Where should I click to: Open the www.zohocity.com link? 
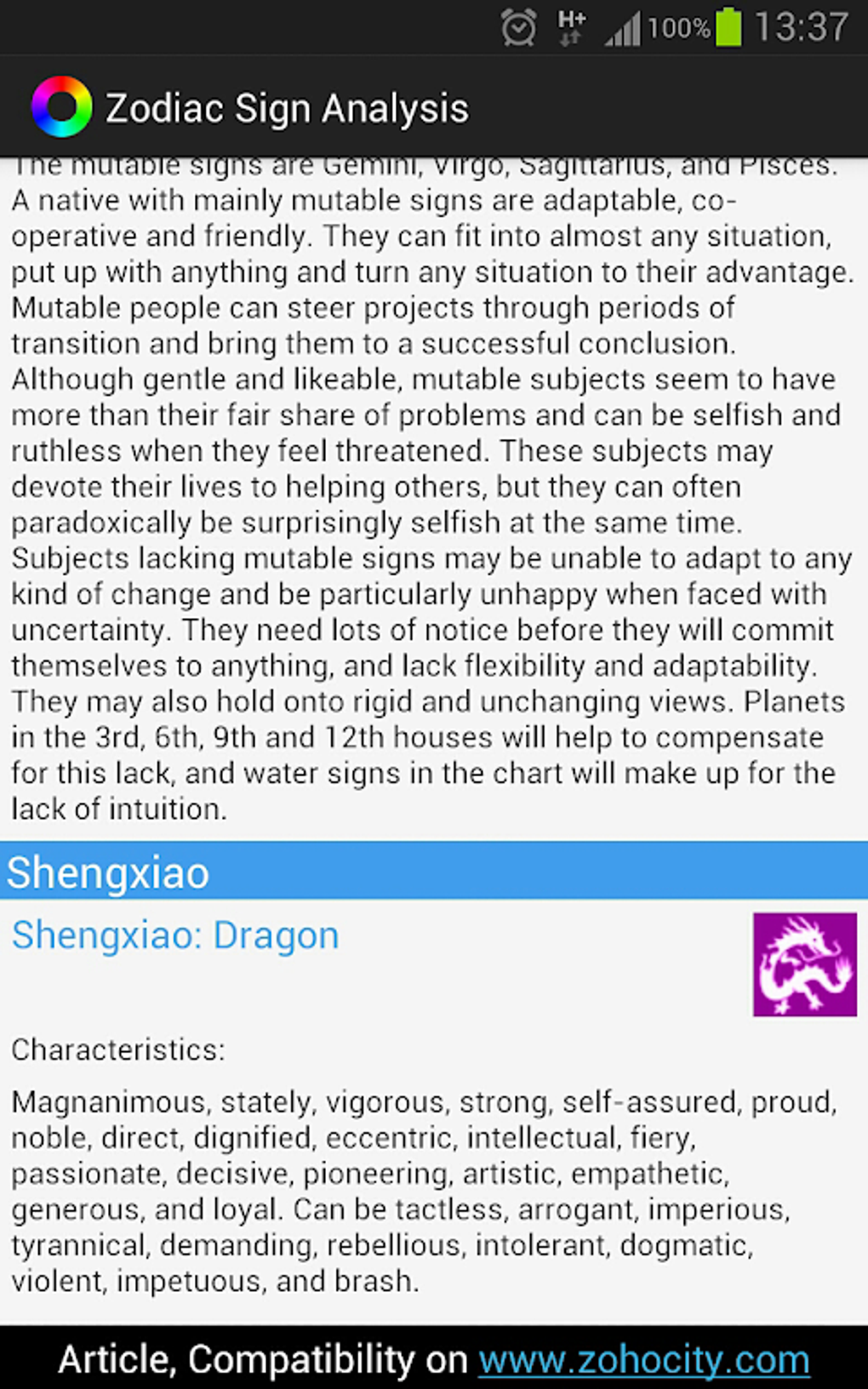tap(643, 1359)
